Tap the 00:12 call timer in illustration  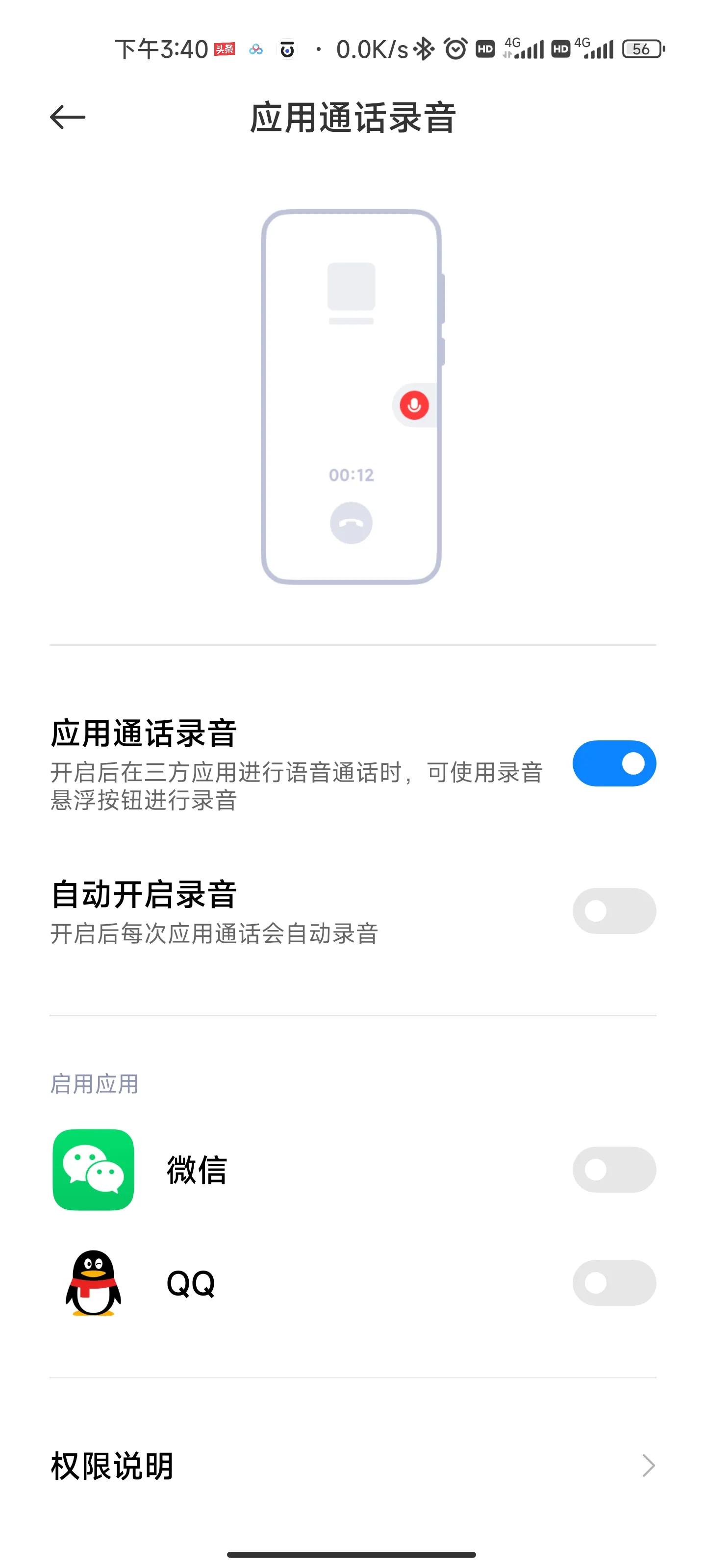pyautogui.click(x=351, y=475)
